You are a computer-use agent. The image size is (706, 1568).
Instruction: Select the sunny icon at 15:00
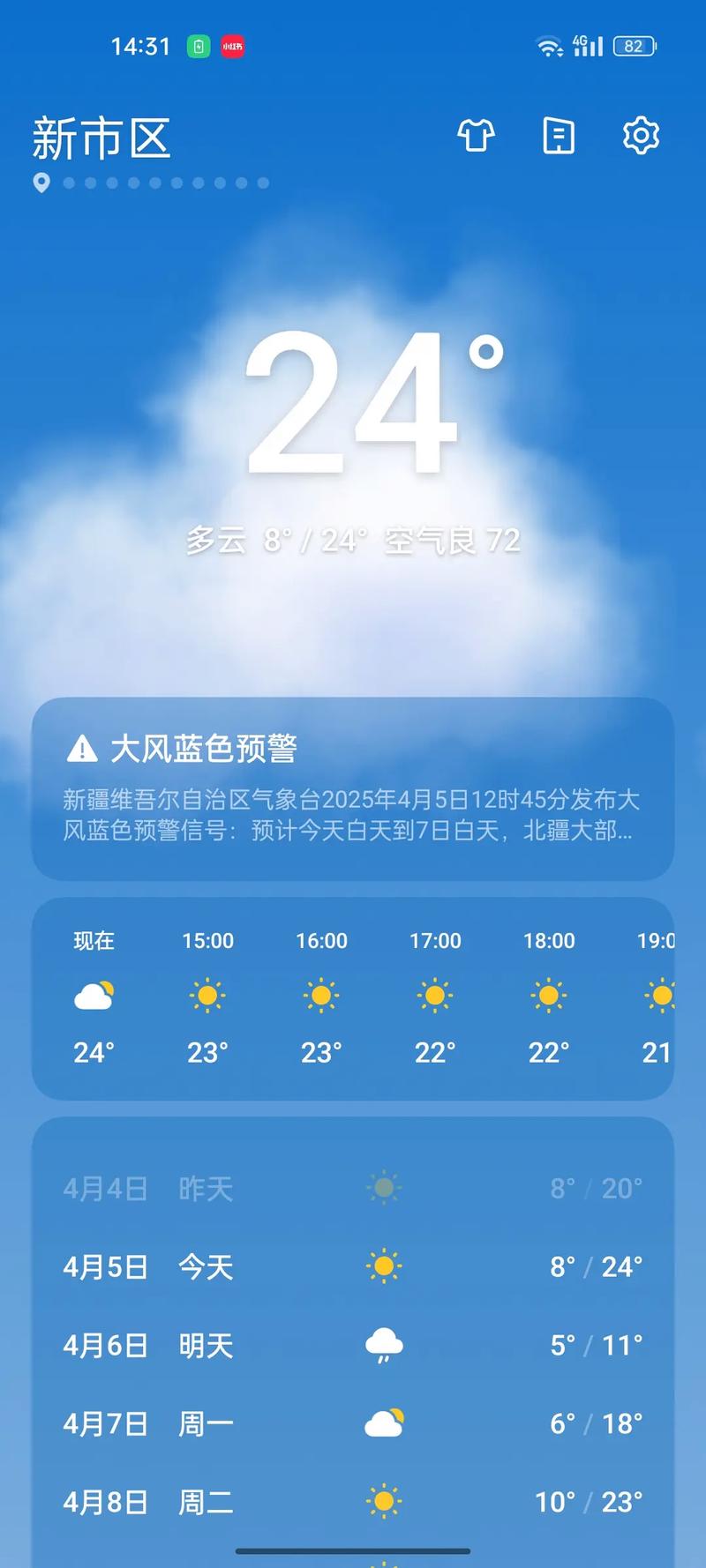[208, 995]
